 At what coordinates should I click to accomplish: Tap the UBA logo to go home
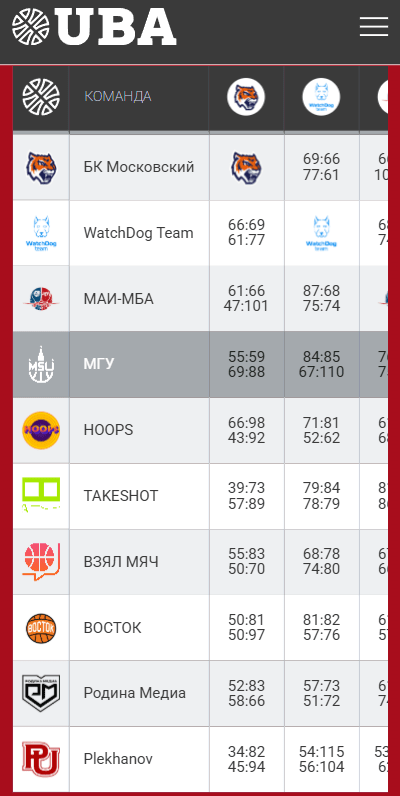pos(94,27)
